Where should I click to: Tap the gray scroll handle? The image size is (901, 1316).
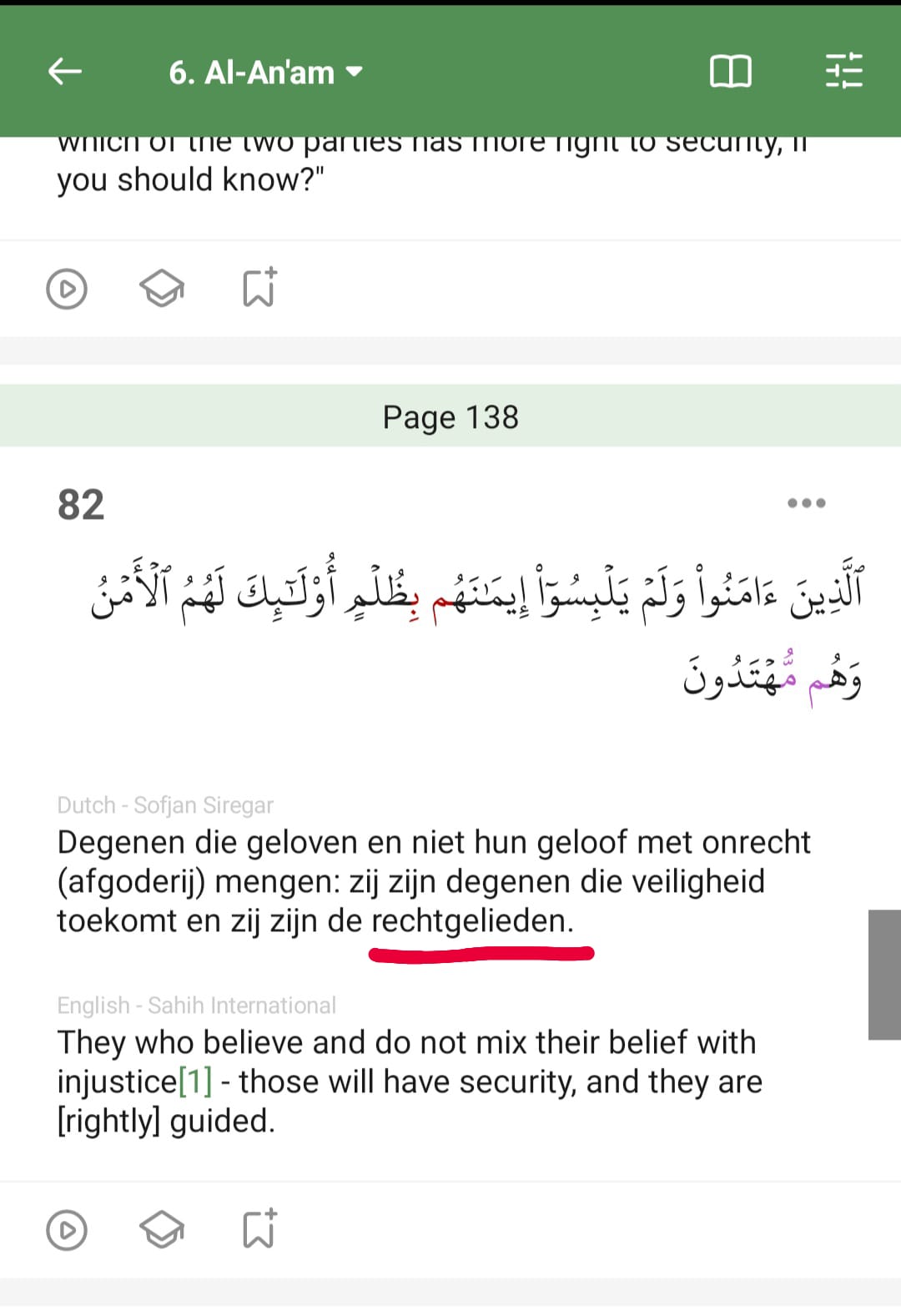coord(883,975)
